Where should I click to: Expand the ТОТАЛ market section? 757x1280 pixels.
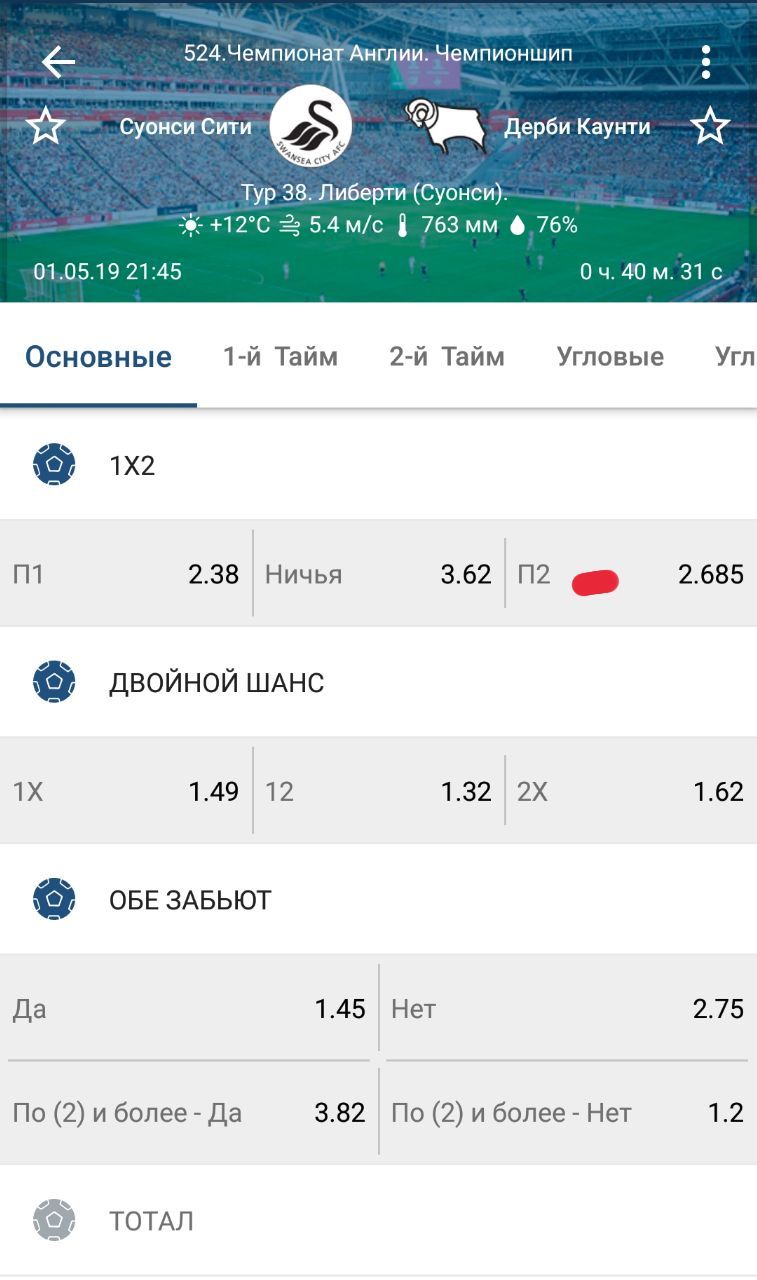tap(378, 1221)
